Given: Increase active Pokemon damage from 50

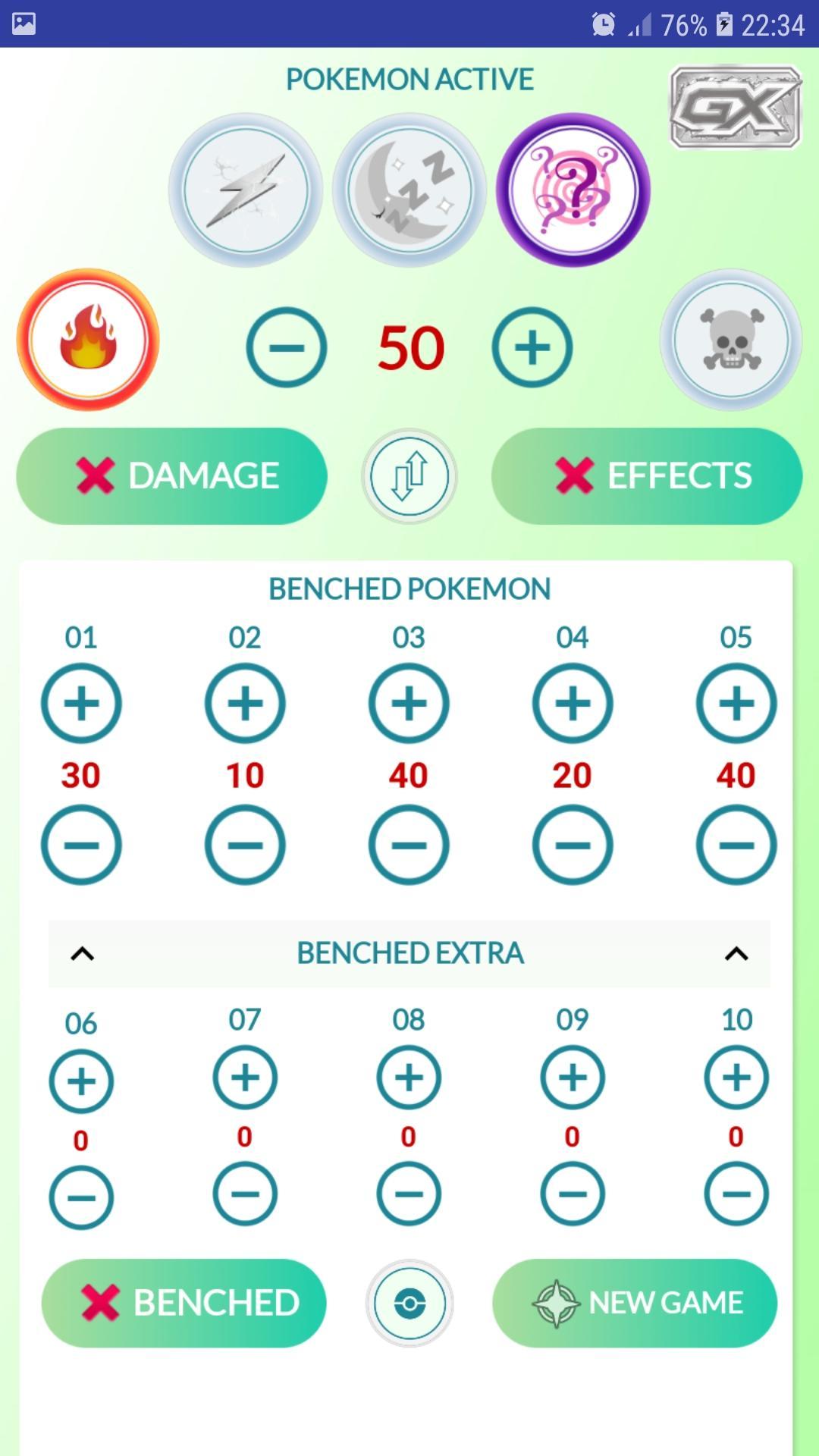Looking at the screenshot, I should tap(532, 347).
